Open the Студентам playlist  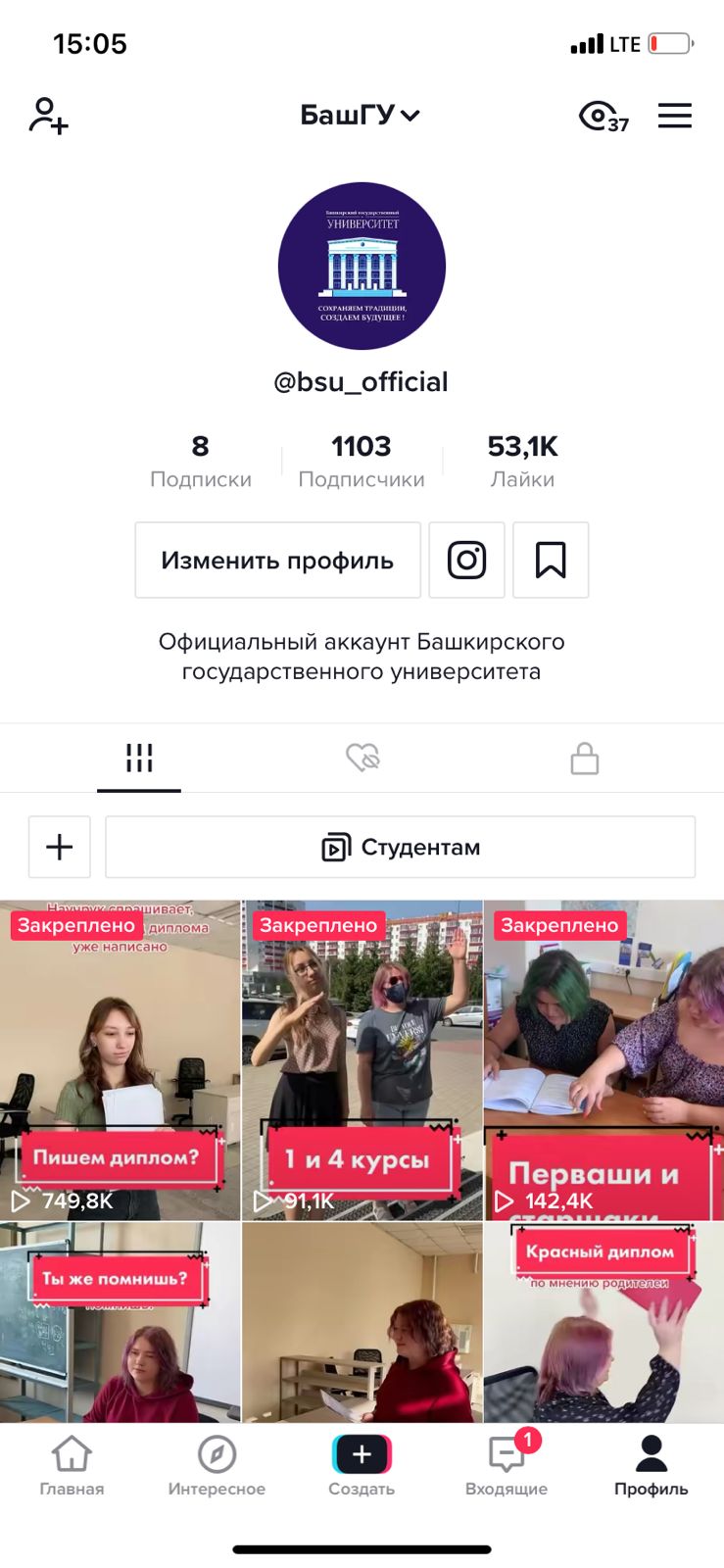coord(401,847)
